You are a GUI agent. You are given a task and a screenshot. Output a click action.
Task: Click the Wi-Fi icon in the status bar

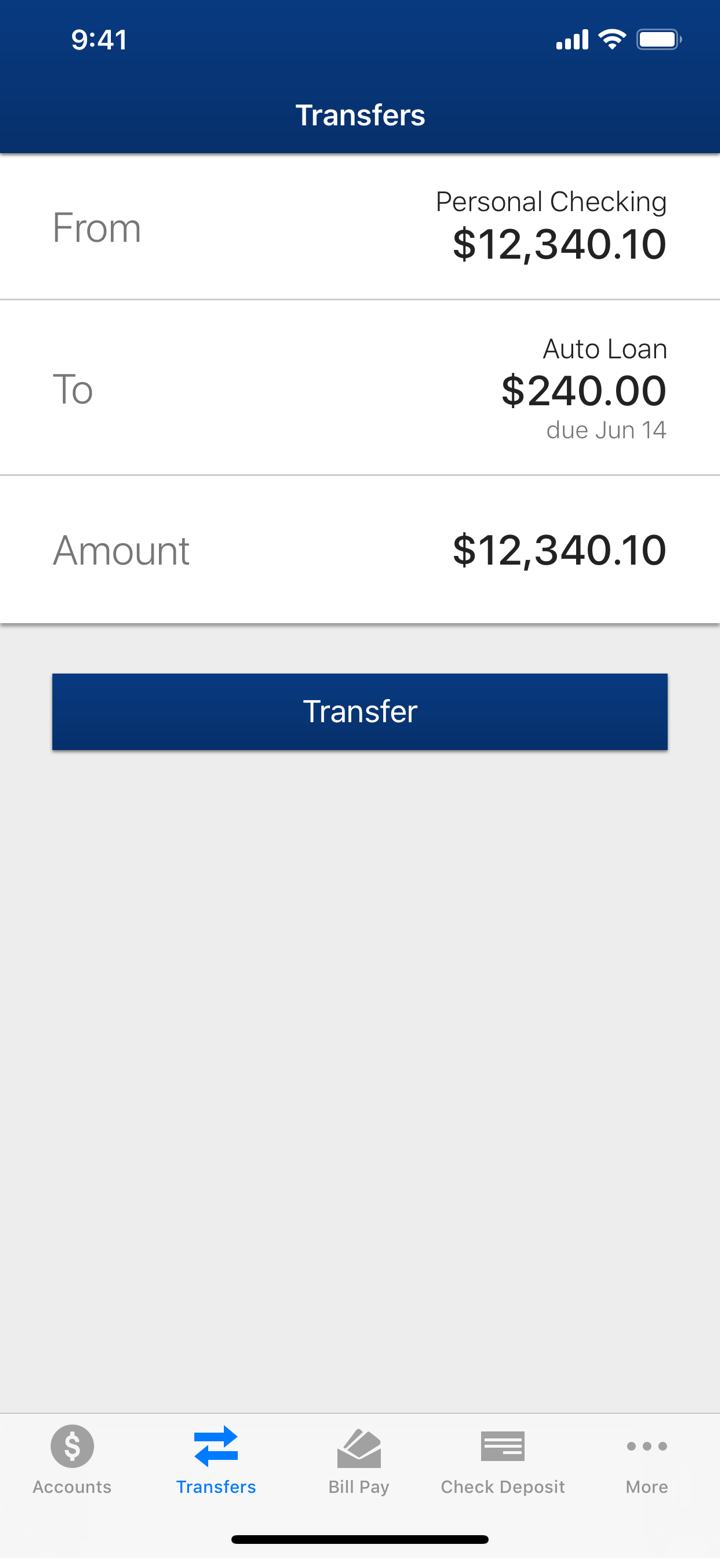[613, 39]
